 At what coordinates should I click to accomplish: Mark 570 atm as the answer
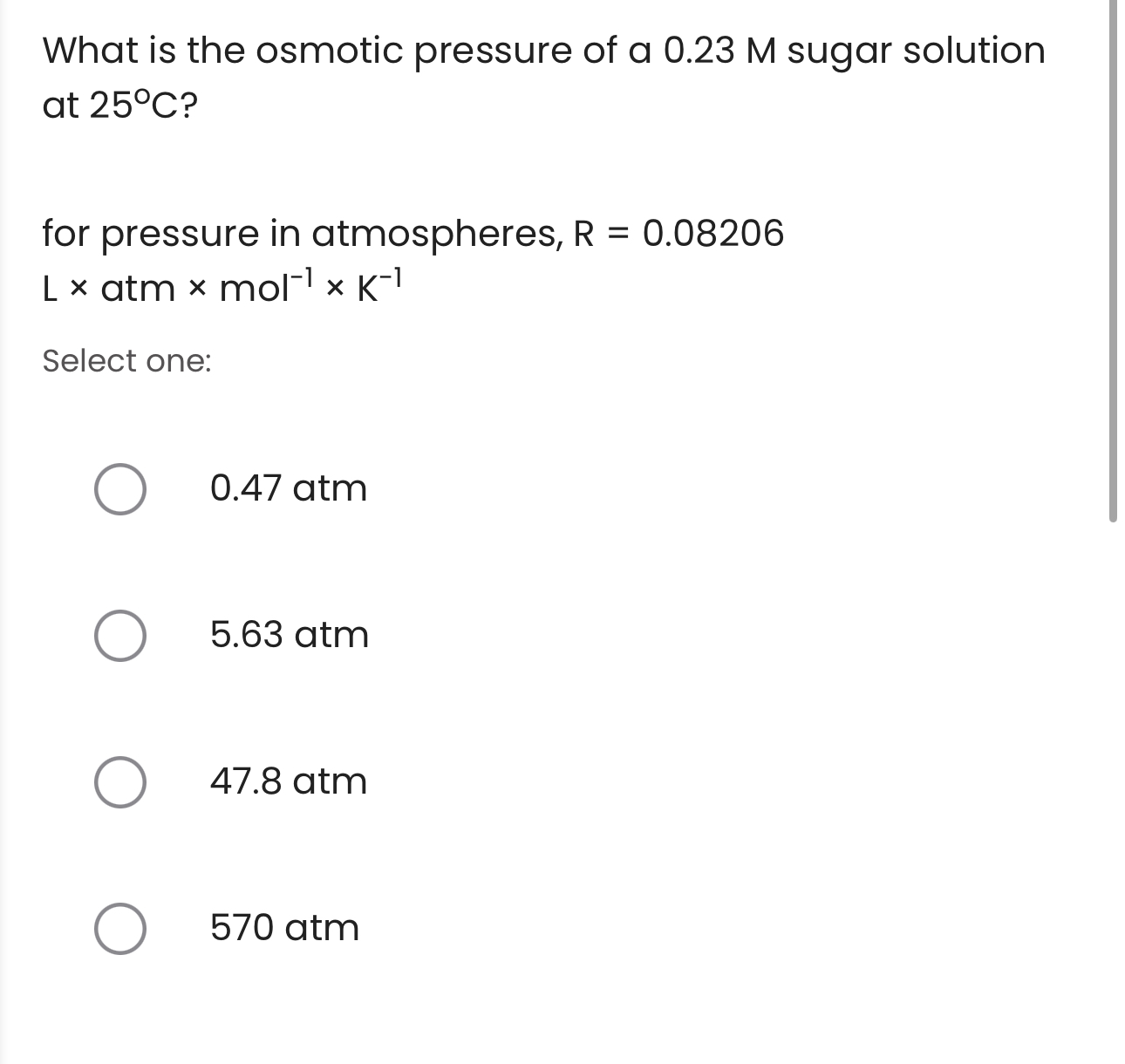click(x=120, y=929)
